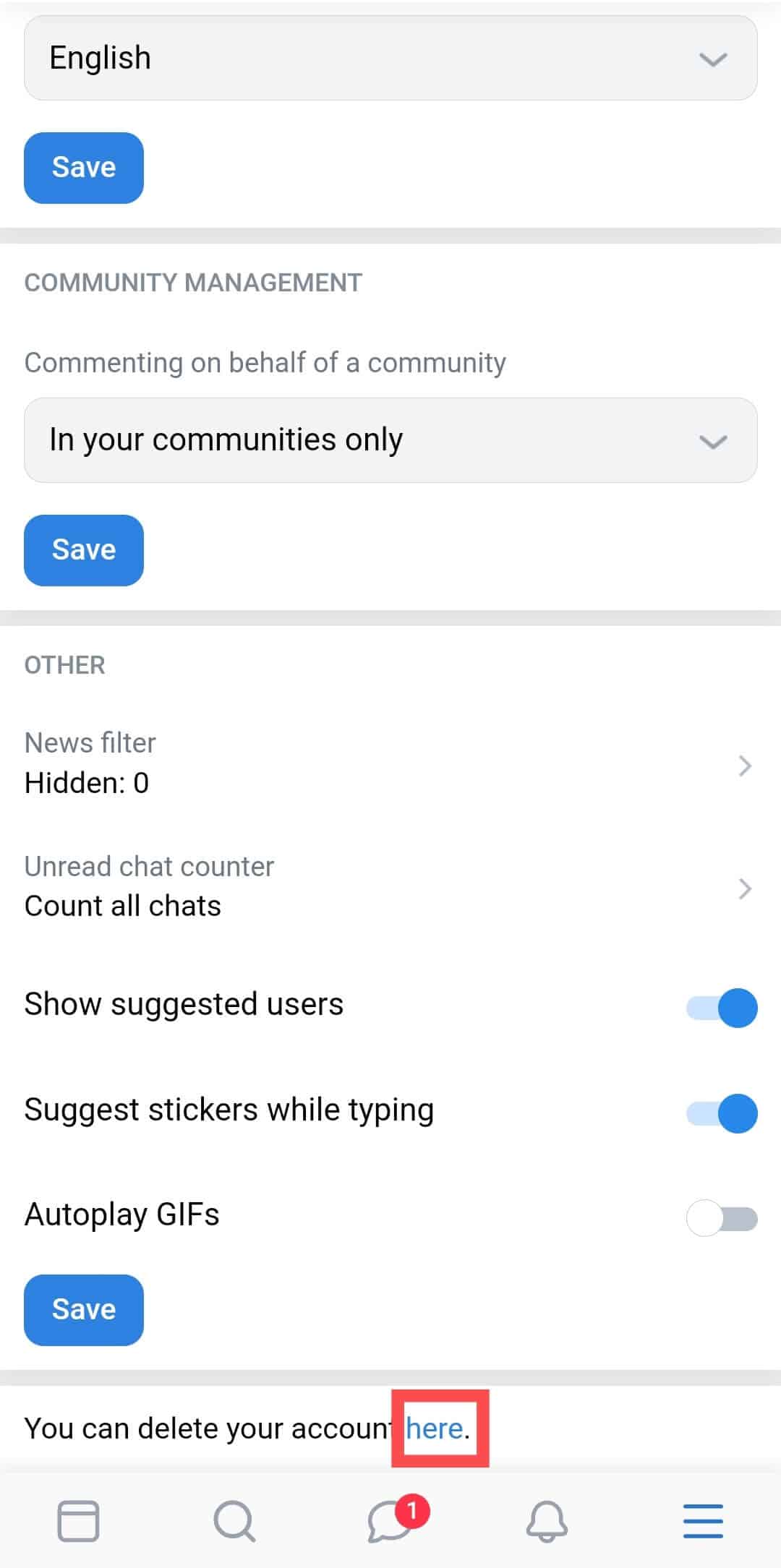This screenshot has height=1568, width=781.
Task: Open the search tab
Action: (x=234, y=1521)
